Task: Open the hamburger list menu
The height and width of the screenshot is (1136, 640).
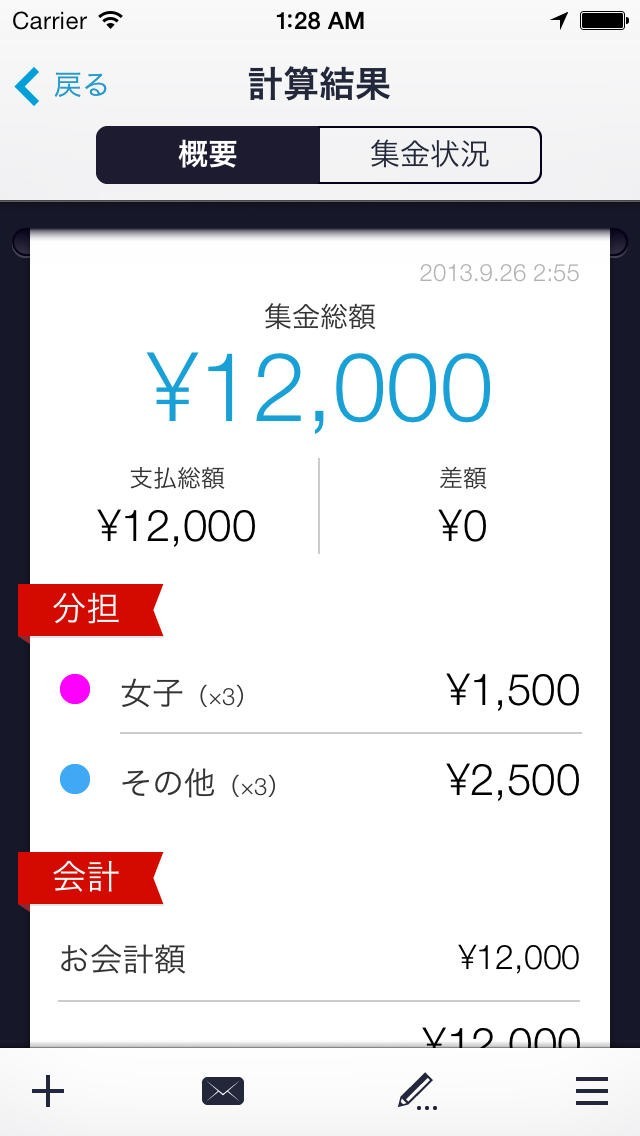Action: click(592, 1091)
